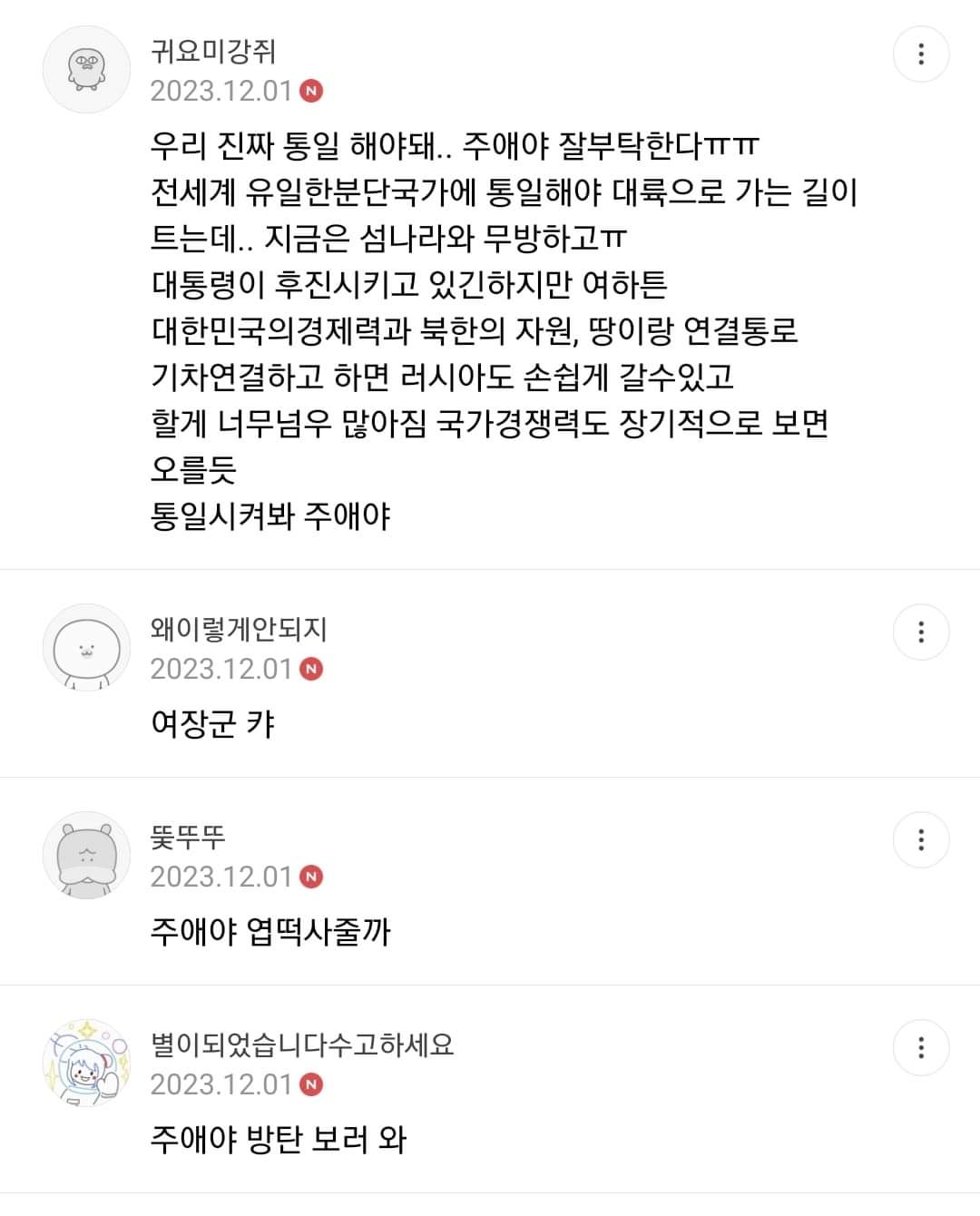Open overflow menu on 뚳뚜뚜's comment
Screen dimensions: 980x1216
point(921,839)
